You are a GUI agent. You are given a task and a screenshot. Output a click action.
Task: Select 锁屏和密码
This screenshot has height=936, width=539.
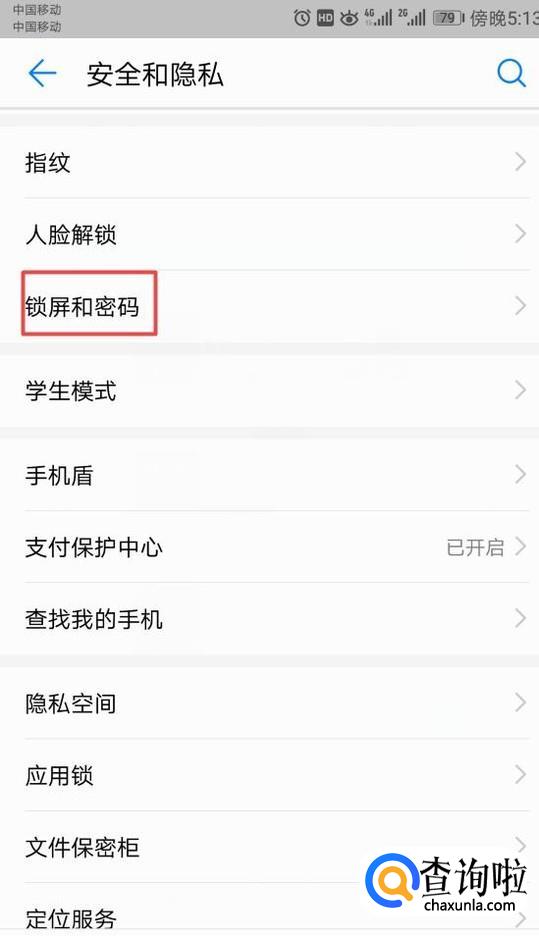pos(269,306)
